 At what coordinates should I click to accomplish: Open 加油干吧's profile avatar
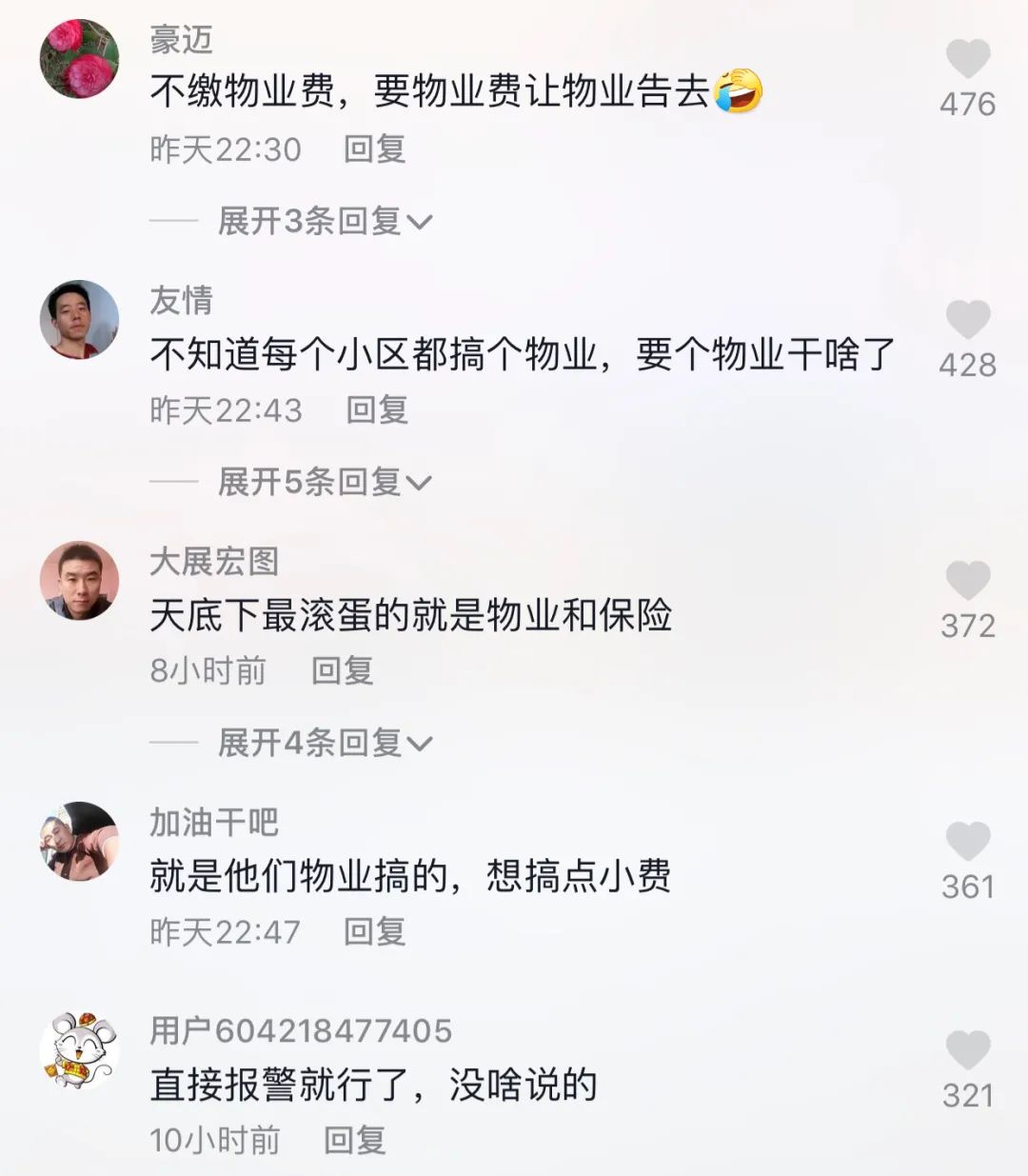pyautogui.click(x=79, y=842)
